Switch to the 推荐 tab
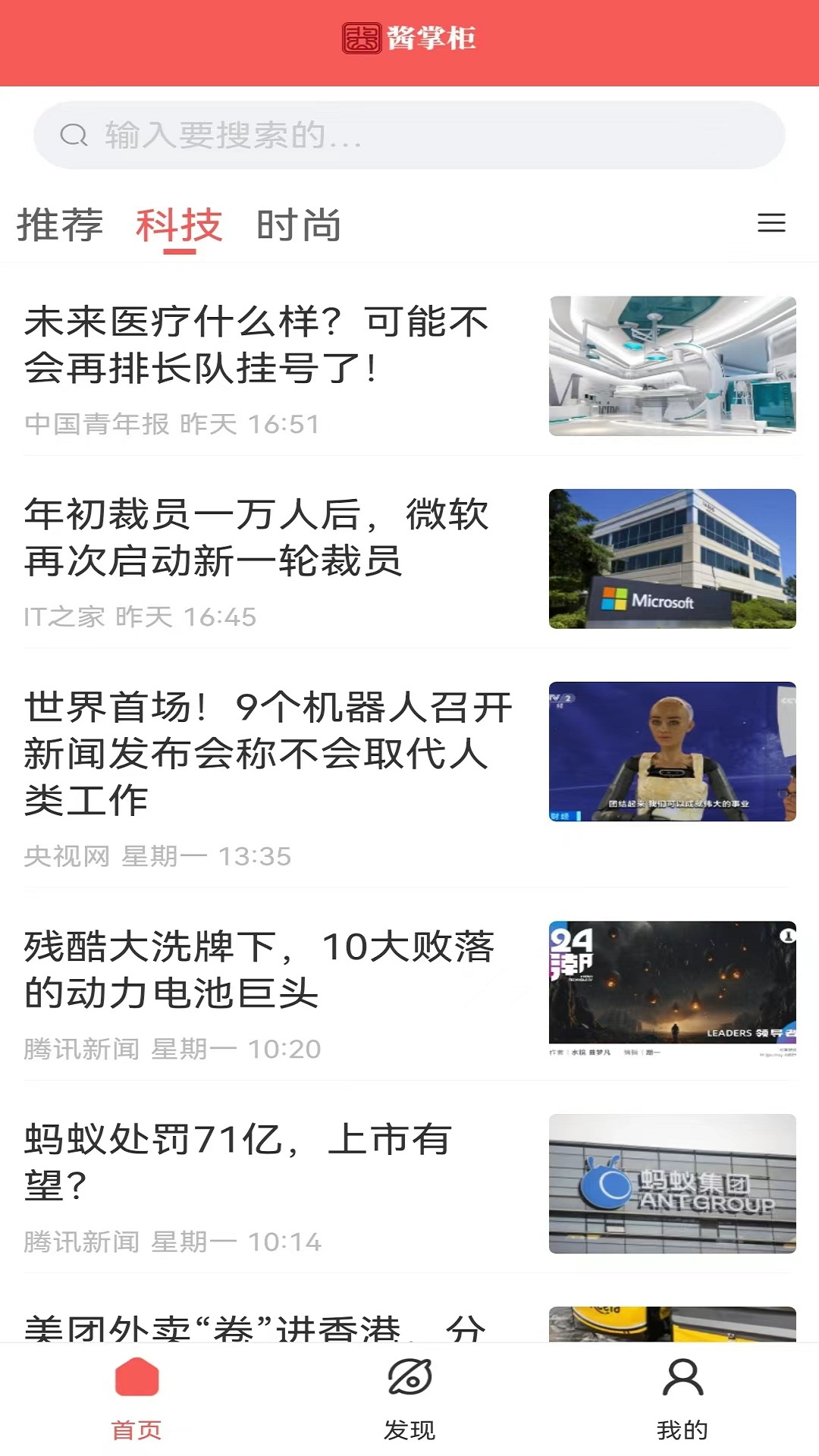819x1456 pixels. (60, 224)
